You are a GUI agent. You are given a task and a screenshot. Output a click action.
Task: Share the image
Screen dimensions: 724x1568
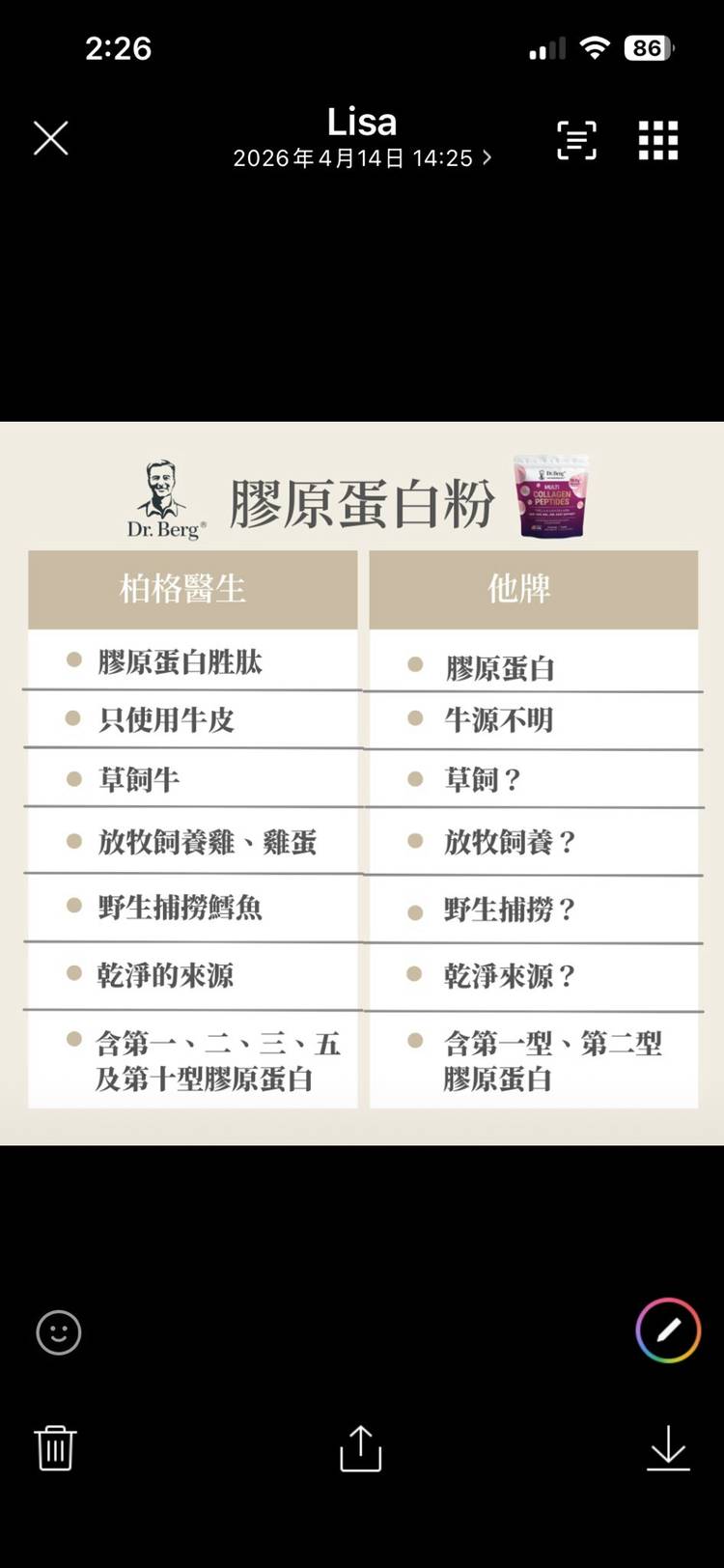(361, 1448)
